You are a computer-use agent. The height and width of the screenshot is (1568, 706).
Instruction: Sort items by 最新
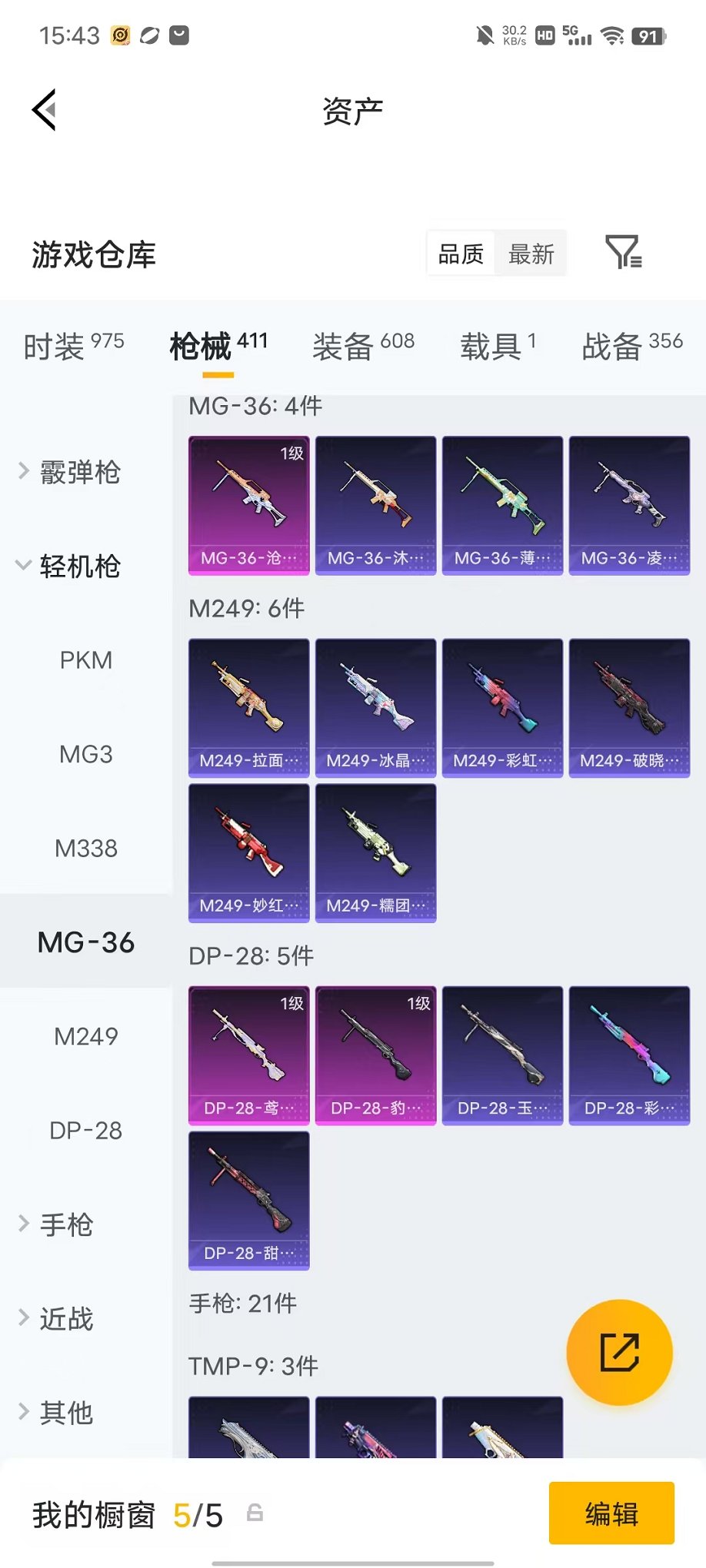[531, 254]
